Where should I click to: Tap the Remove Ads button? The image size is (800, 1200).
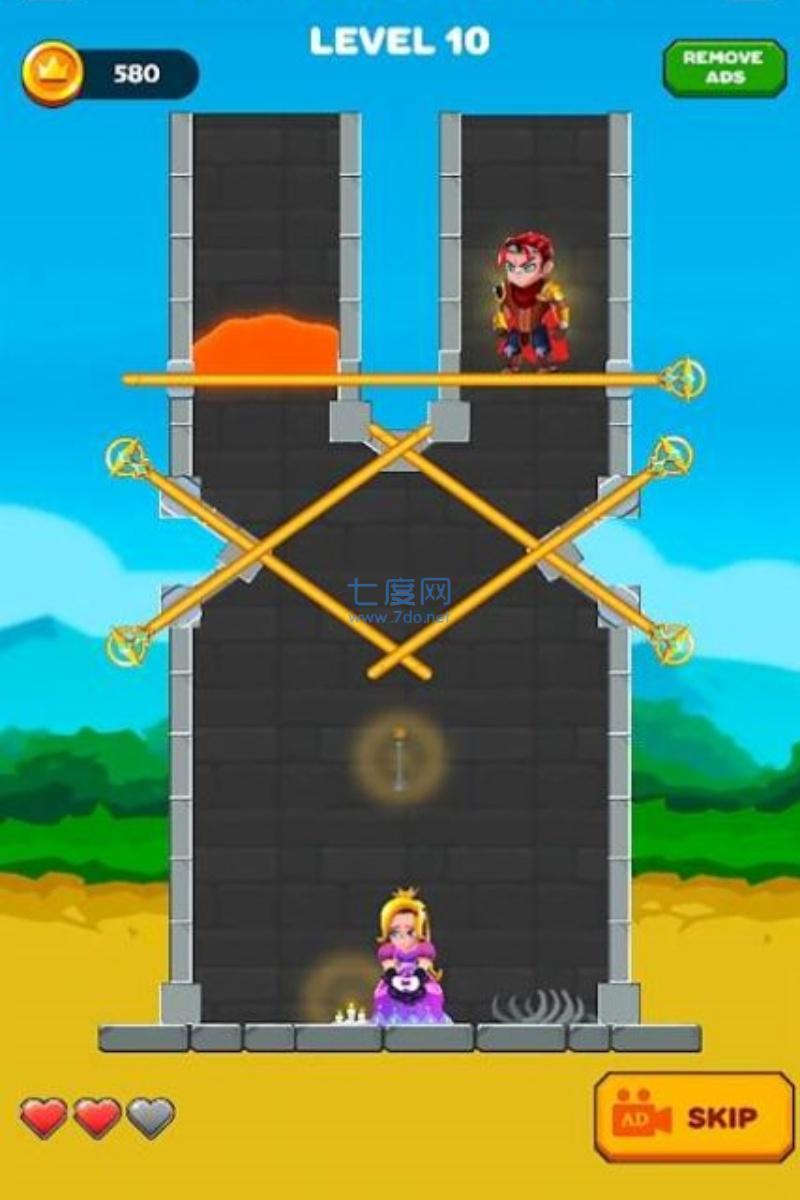pos(724,68)
